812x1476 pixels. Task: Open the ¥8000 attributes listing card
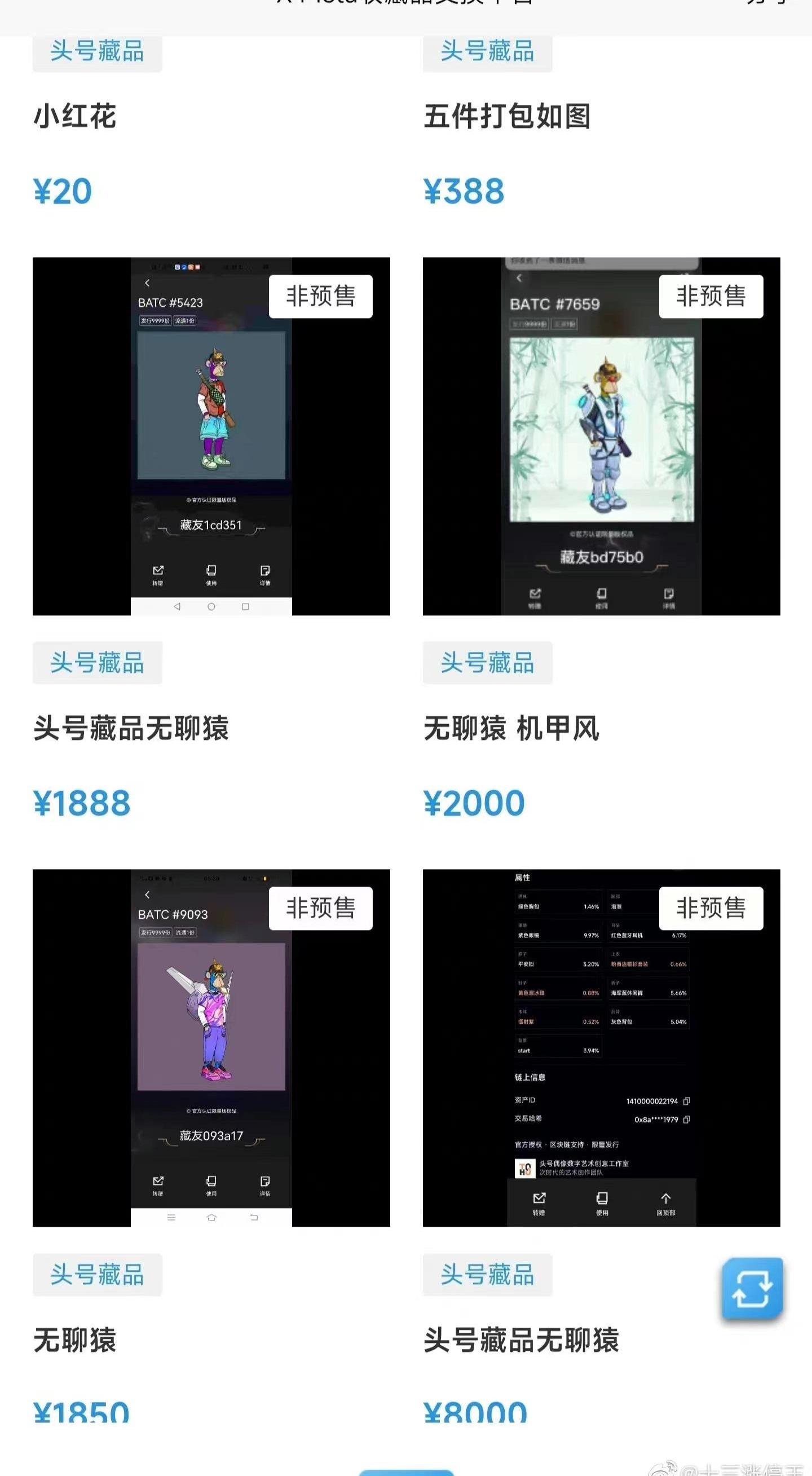[x=601, y=1048]
